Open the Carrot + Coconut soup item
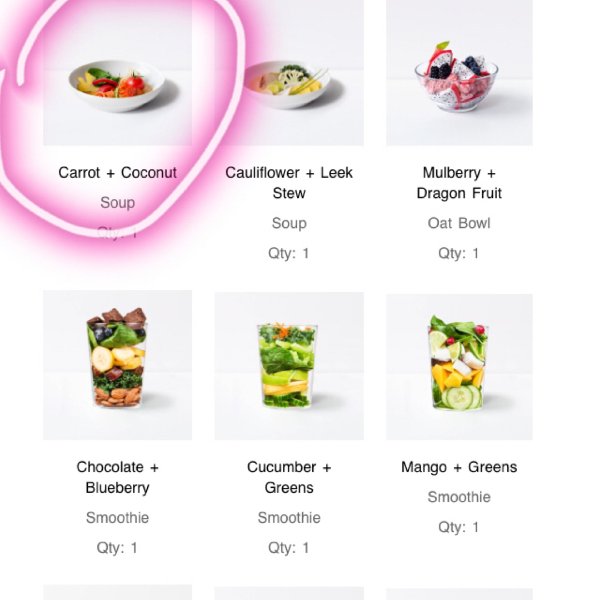The image size is (600, 600). [117, 85]
